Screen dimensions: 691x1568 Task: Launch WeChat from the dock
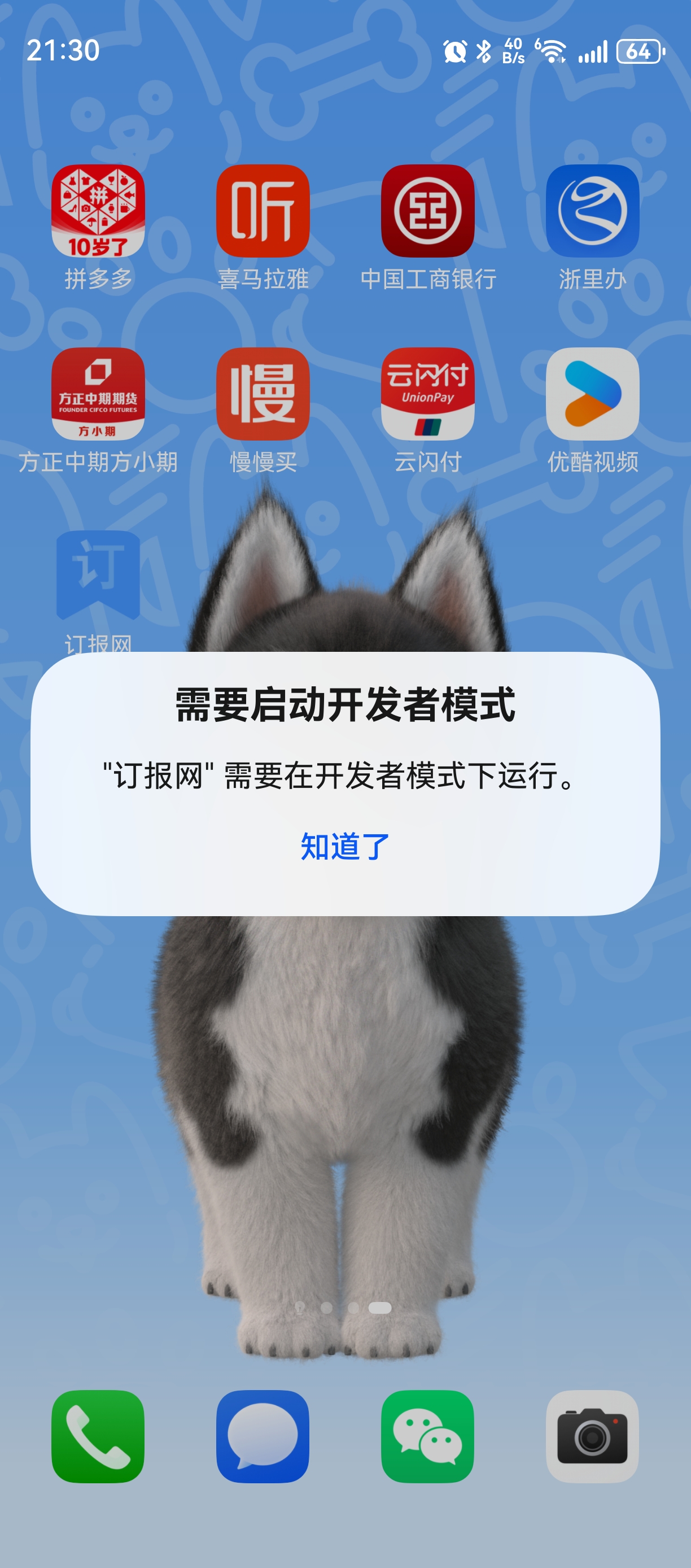pos(427,1436)
